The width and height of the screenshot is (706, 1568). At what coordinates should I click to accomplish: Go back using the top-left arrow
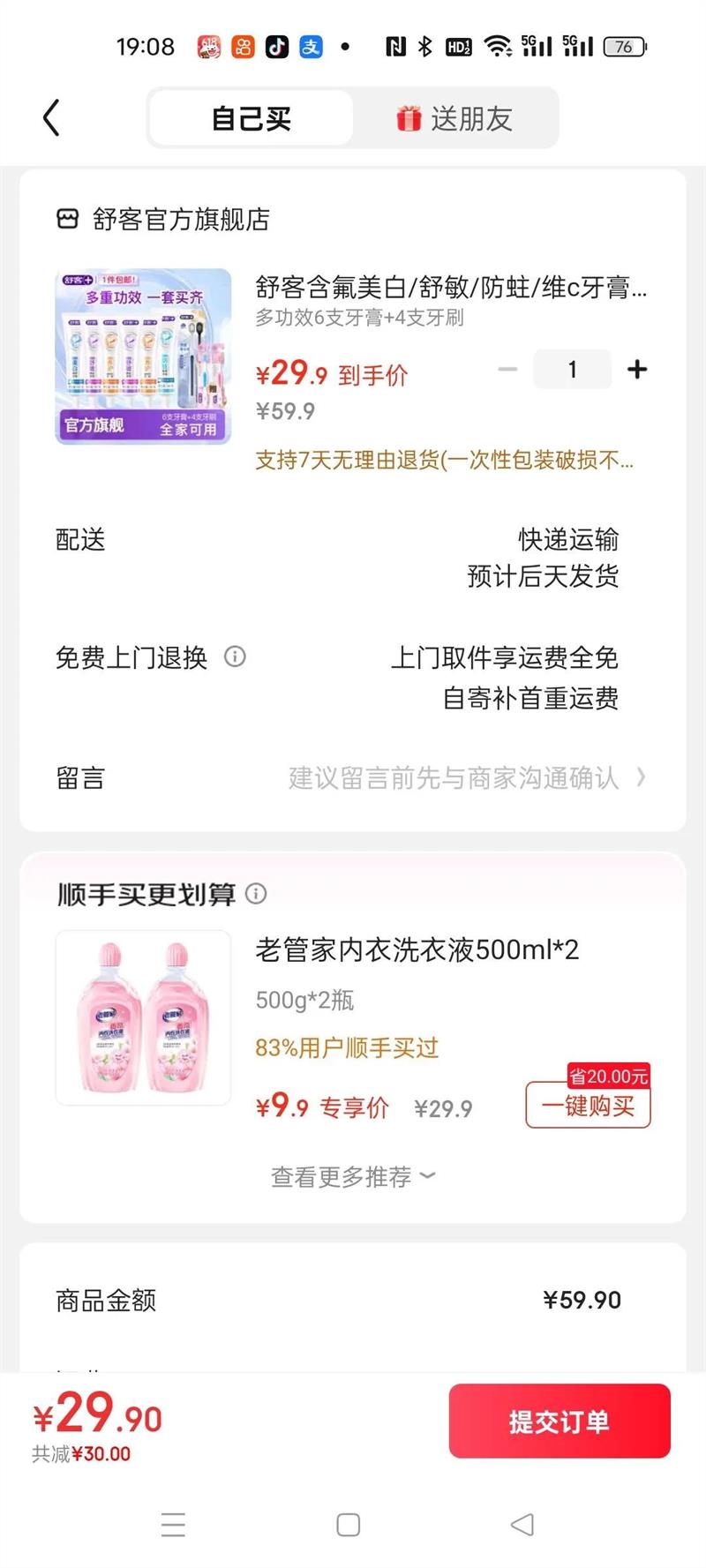(x=51, y=117)
